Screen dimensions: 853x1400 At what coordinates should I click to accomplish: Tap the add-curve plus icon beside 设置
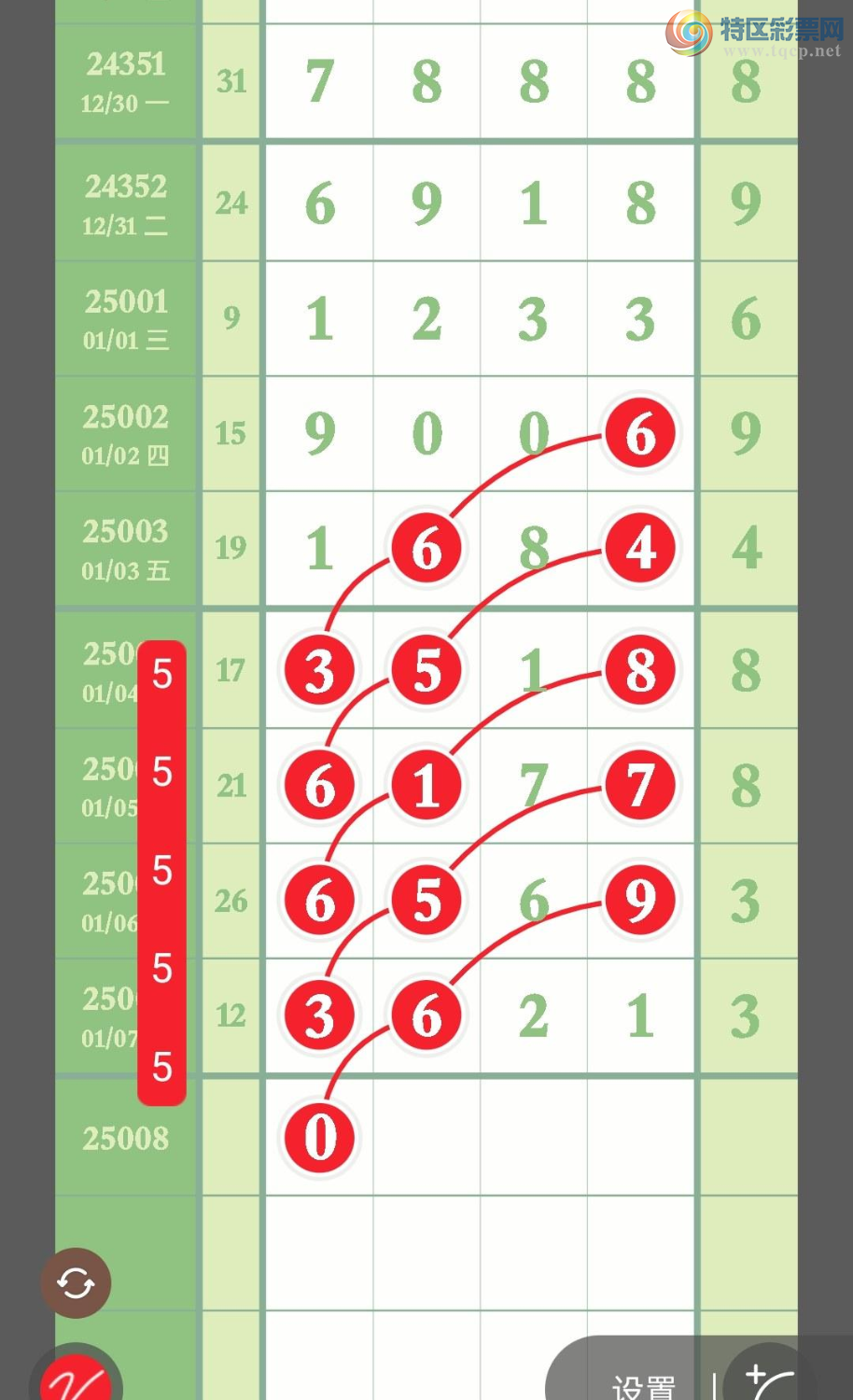(768, 1379)
